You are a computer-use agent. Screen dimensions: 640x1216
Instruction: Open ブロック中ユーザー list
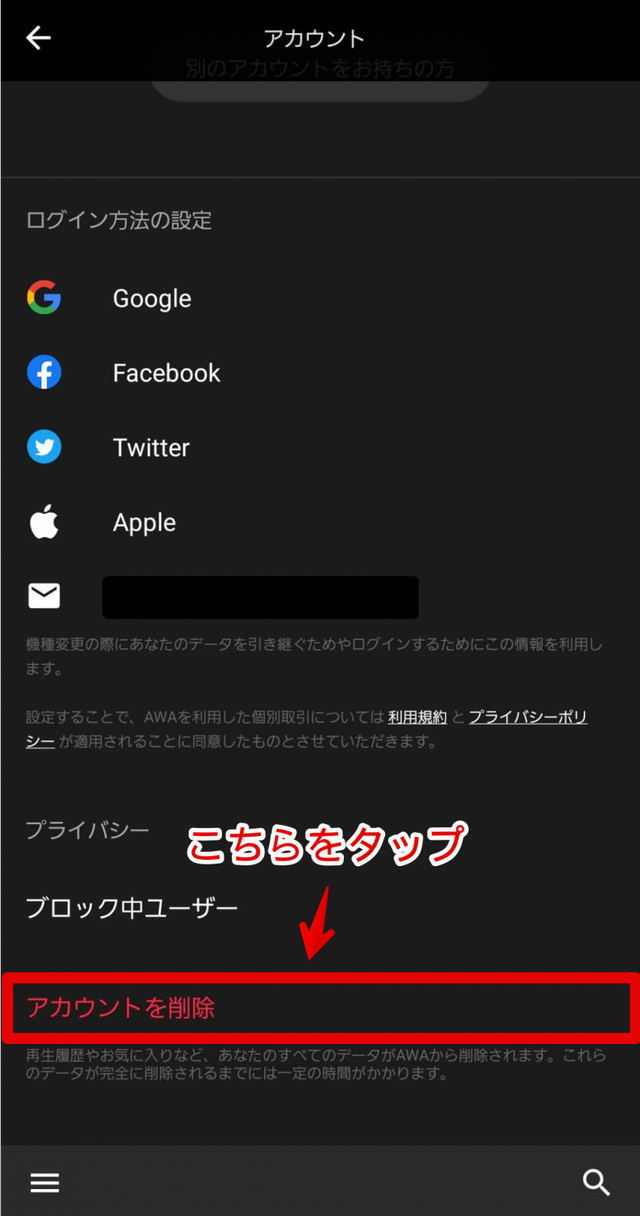tap(132, 908)
